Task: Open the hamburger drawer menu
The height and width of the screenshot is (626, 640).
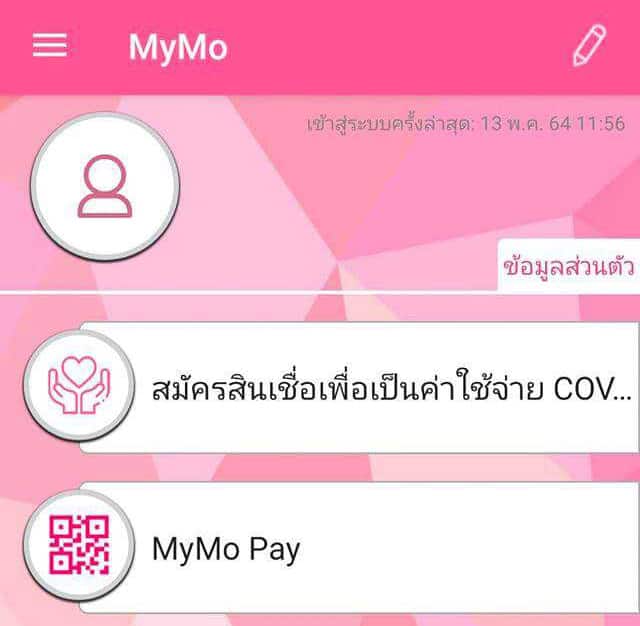Action: point(50,46)
